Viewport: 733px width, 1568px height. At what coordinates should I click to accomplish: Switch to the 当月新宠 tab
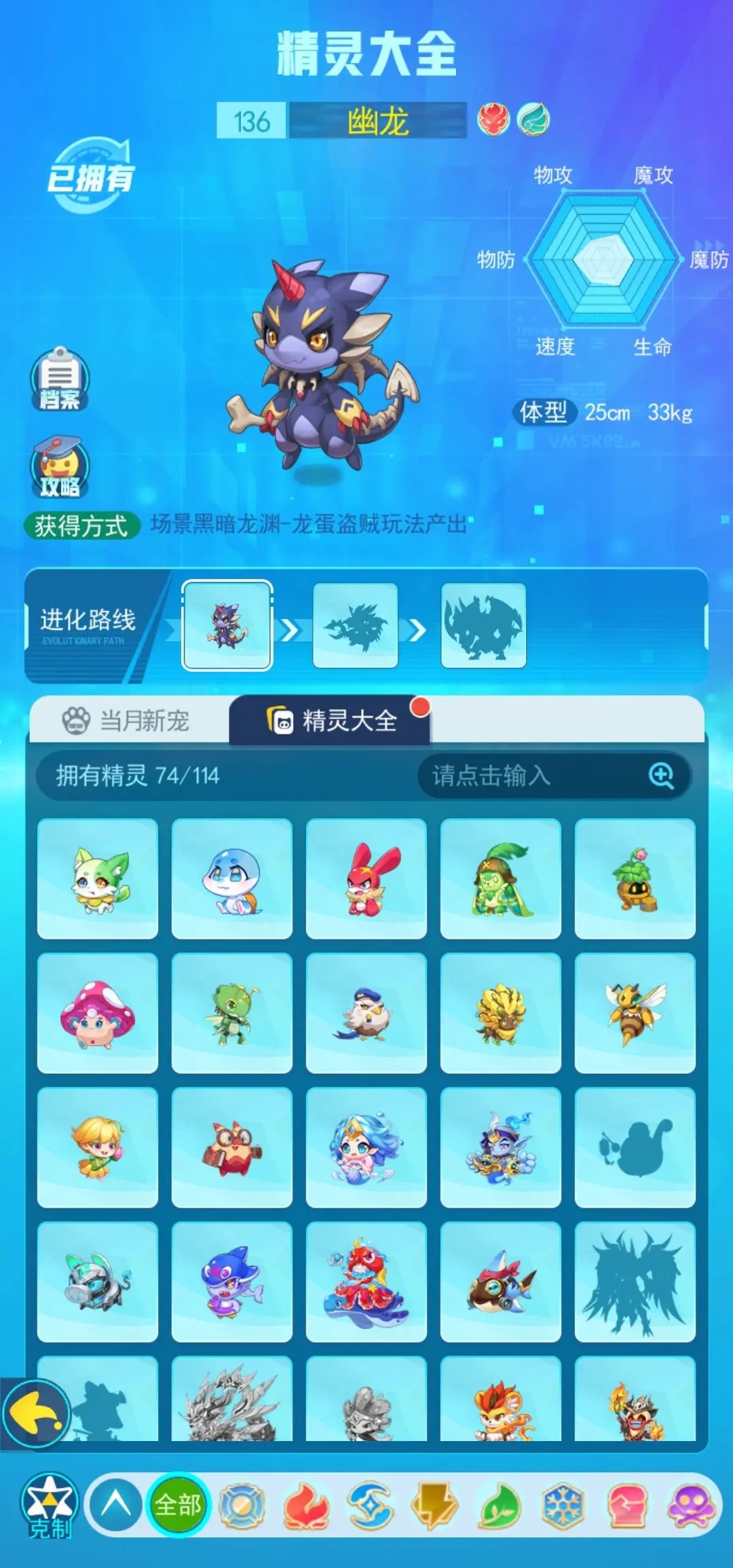(128, 720)
